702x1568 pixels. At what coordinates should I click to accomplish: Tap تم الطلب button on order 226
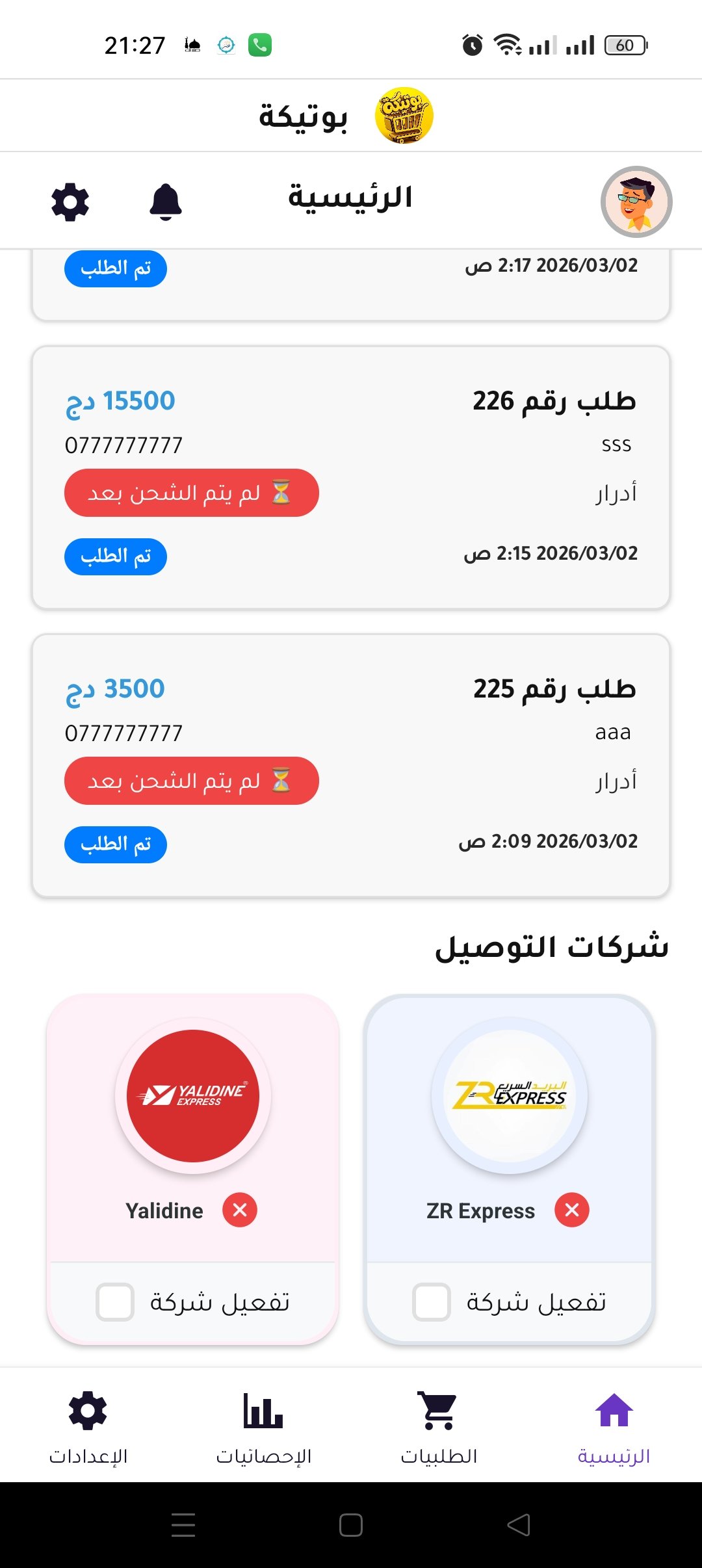(x=115, y=556)
